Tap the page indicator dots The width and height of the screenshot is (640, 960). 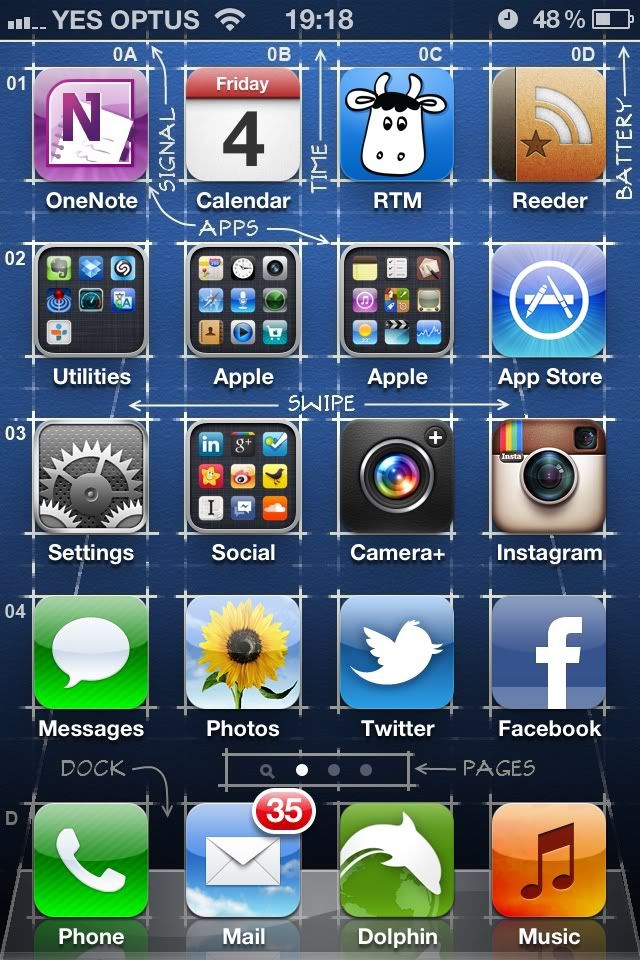[x=318, y=770]
